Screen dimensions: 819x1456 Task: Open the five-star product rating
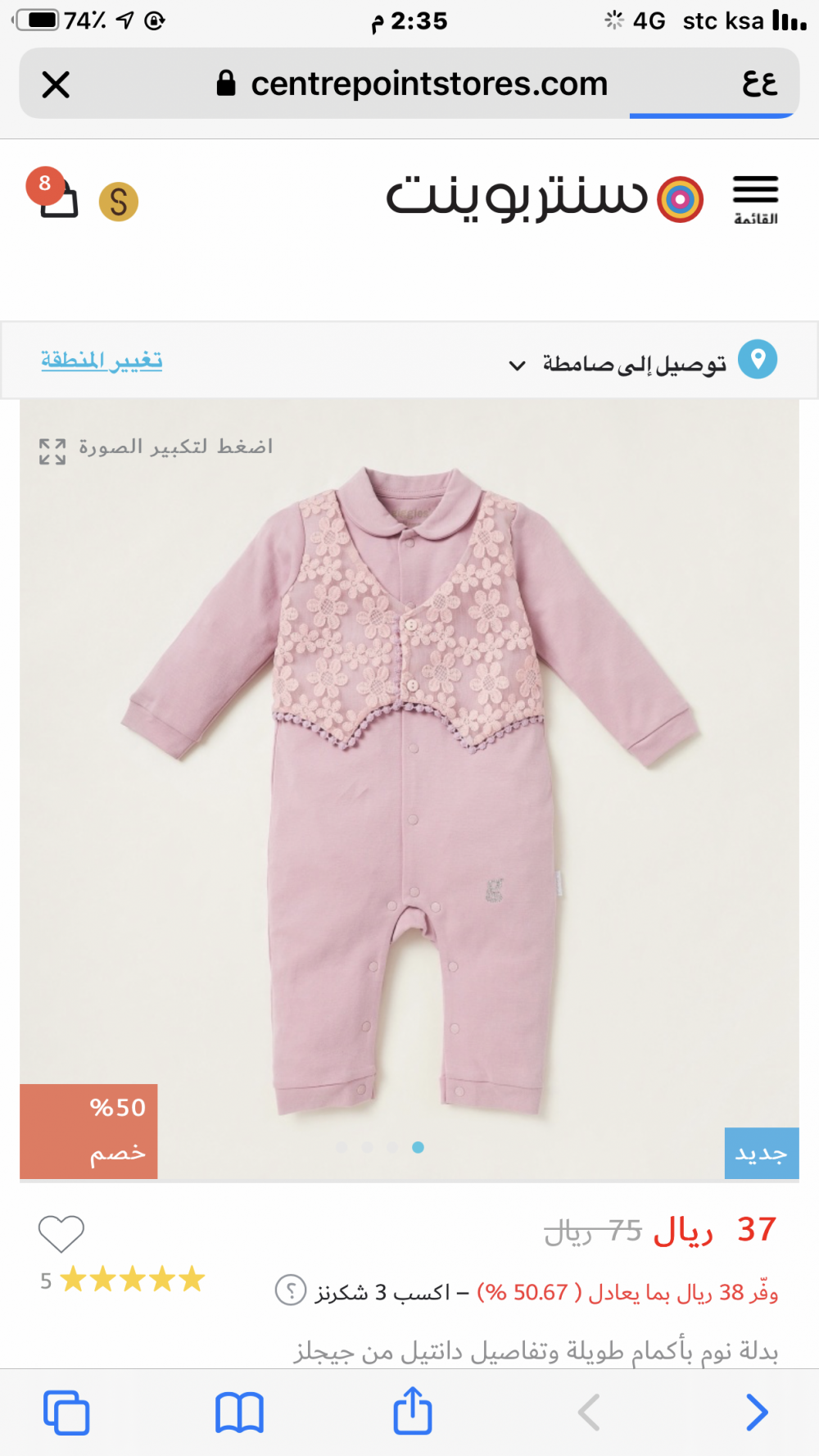tap(131, 1279)
